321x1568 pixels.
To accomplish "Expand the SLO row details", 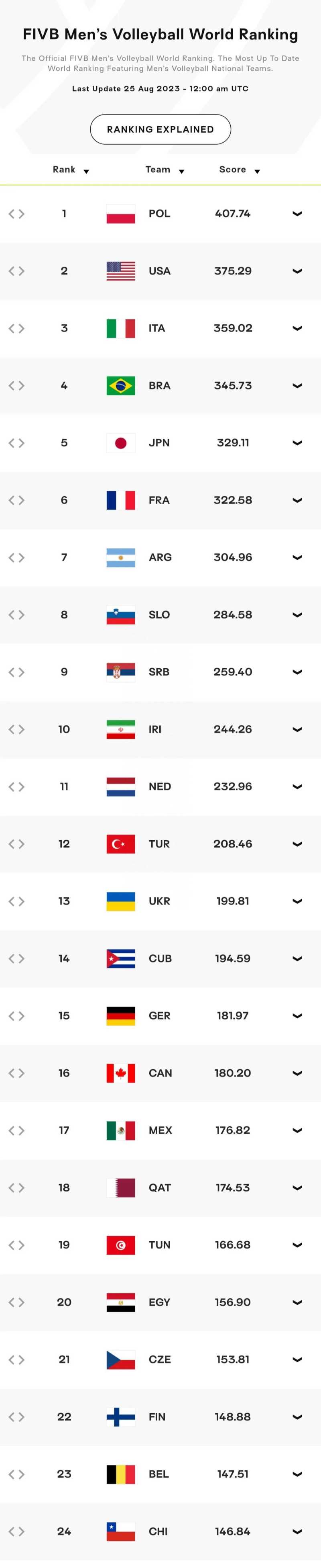I will coord(297,615).
